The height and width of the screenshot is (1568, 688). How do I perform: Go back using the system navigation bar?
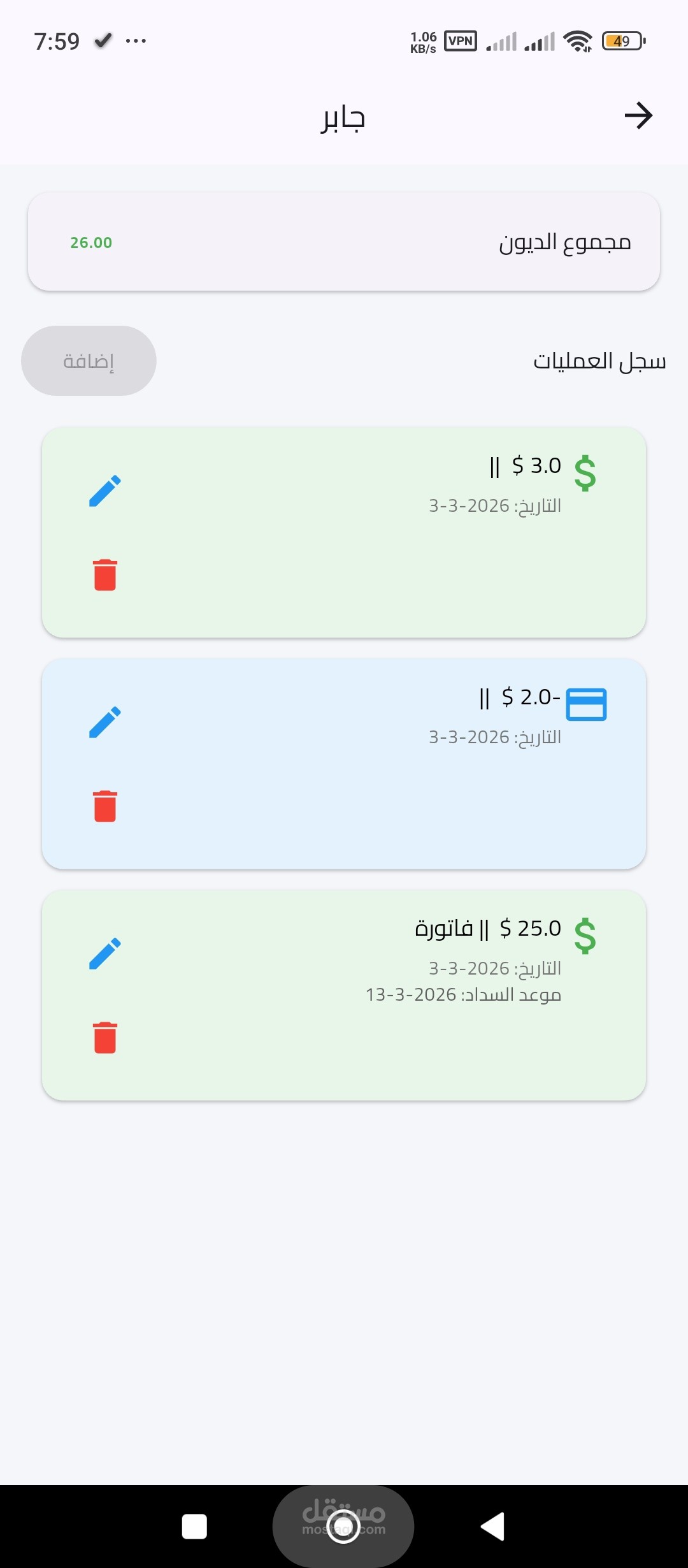492,1527
